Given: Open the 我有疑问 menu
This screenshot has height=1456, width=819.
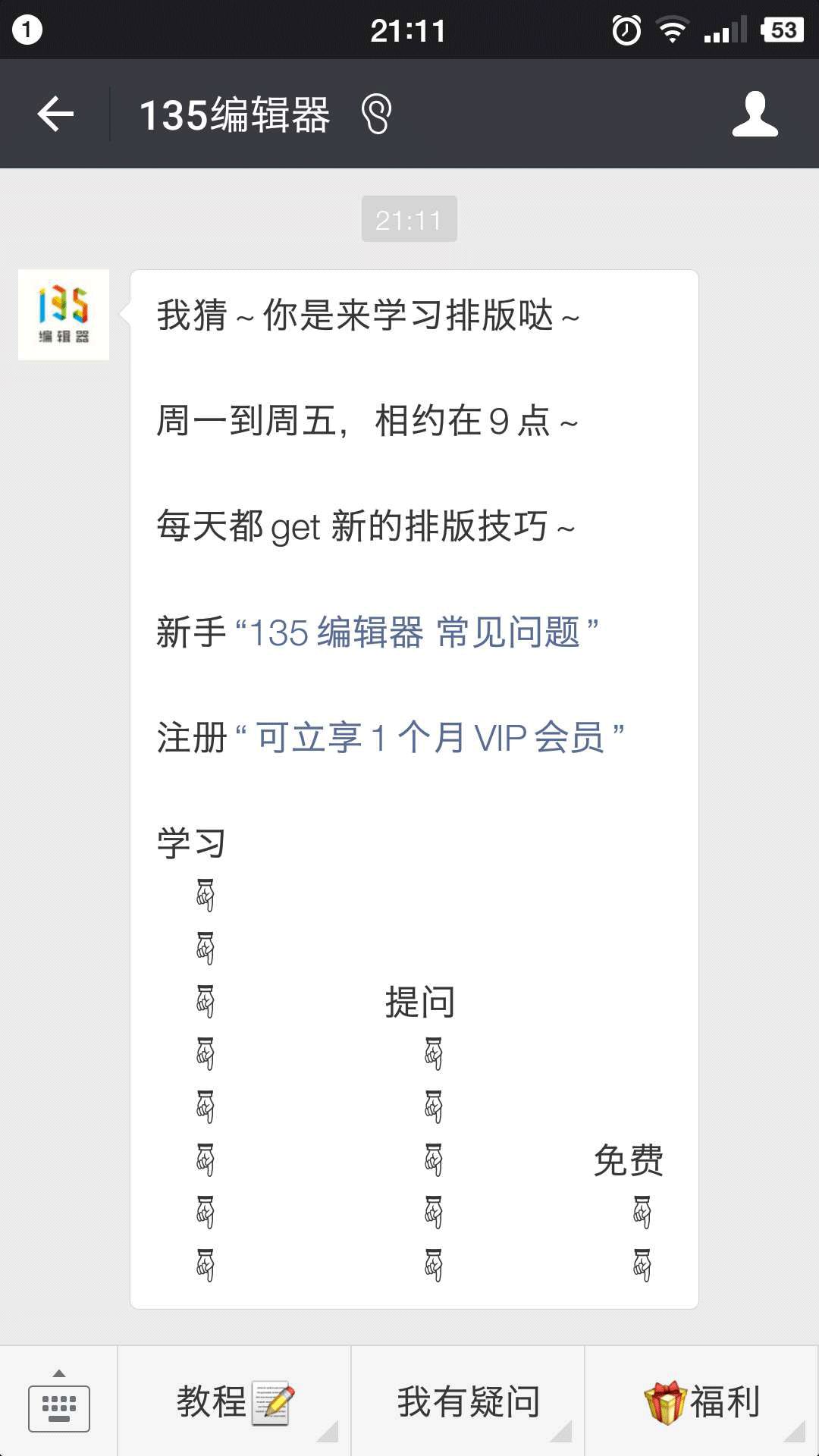Looking at the screenshot, I should (468, 1401).
